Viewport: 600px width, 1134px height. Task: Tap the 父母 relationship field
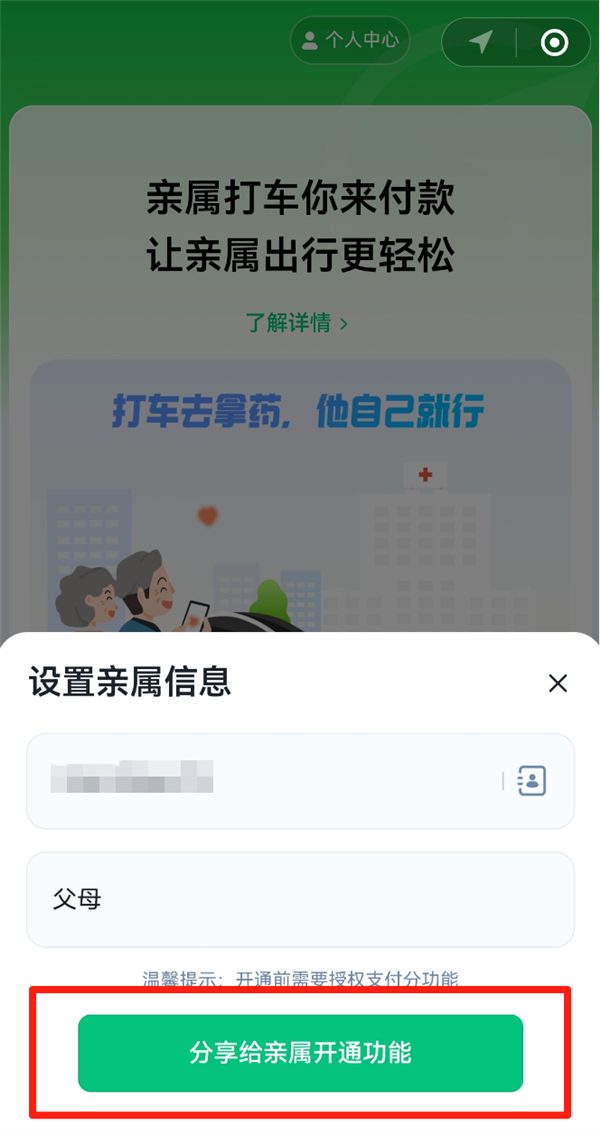coord(300,899)
